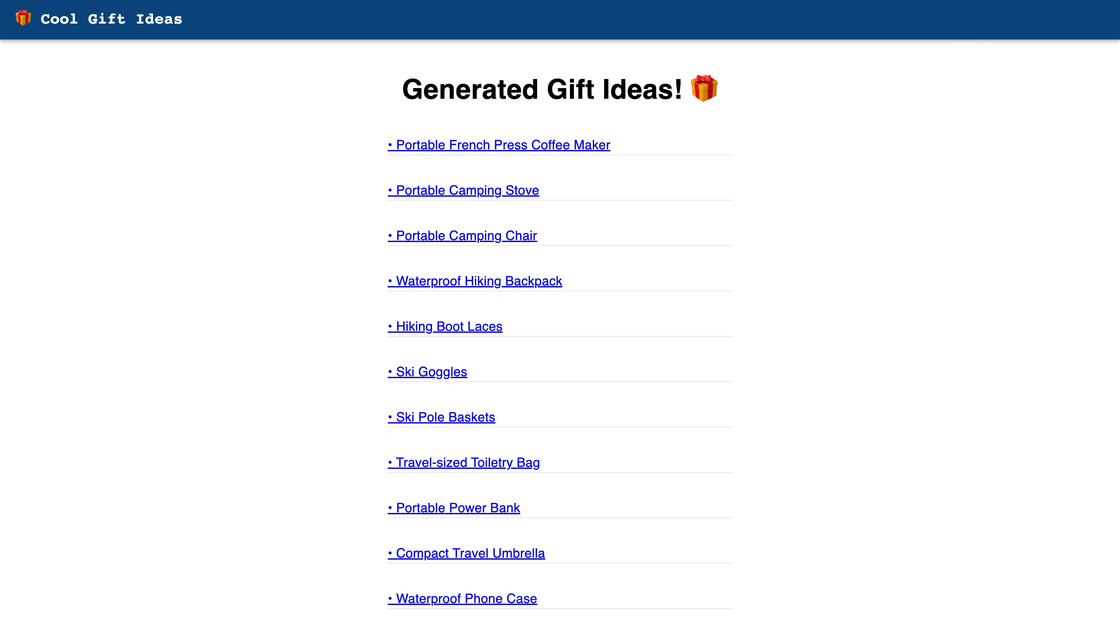View Compact Travel Umbrella gift idea
This screenshot has width=1120, height=626.
click(466, 553)
